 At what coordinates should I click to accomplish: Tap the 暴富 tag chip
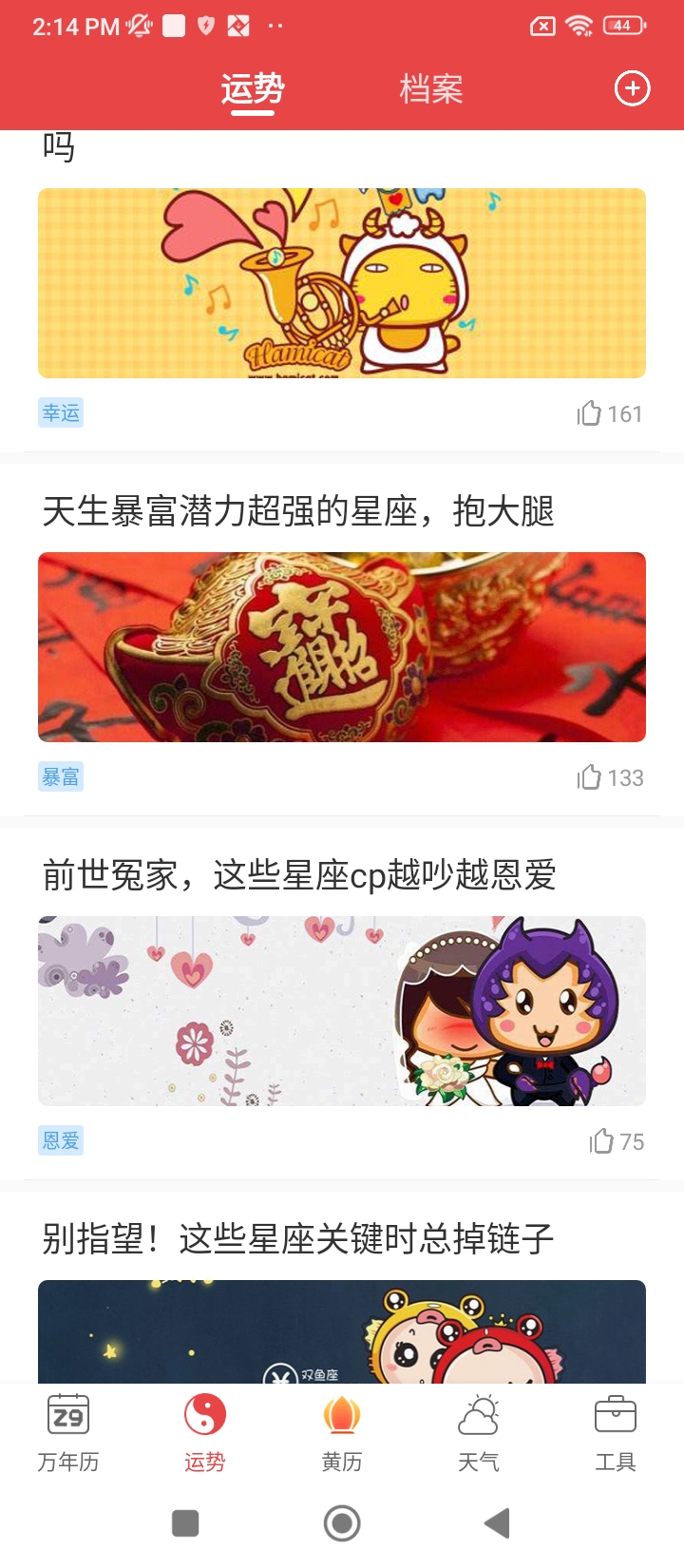click(61, 776)
